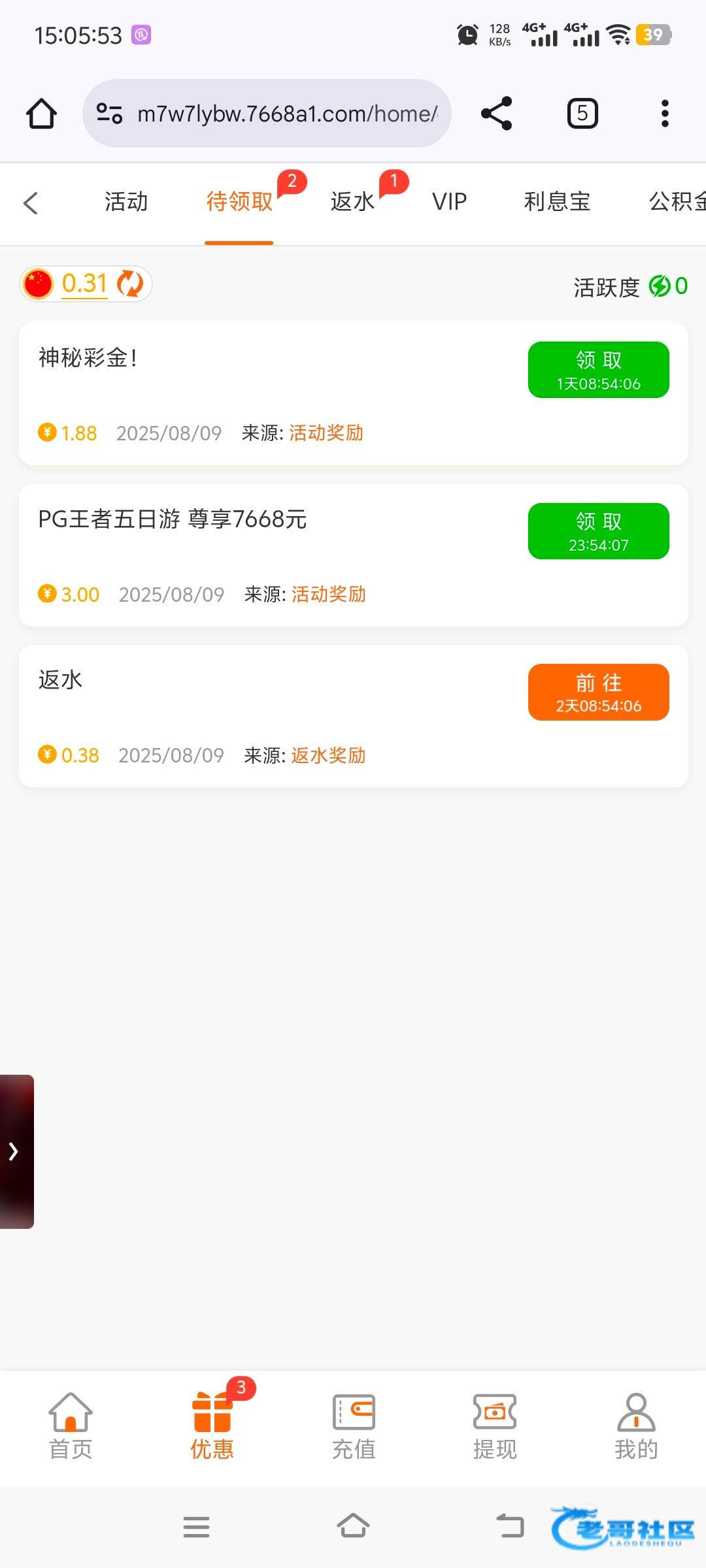Image resolution: width=706 pixels, height=1568 pixels.
Task: Tap the browser home icon
Action: click(41, 114)
